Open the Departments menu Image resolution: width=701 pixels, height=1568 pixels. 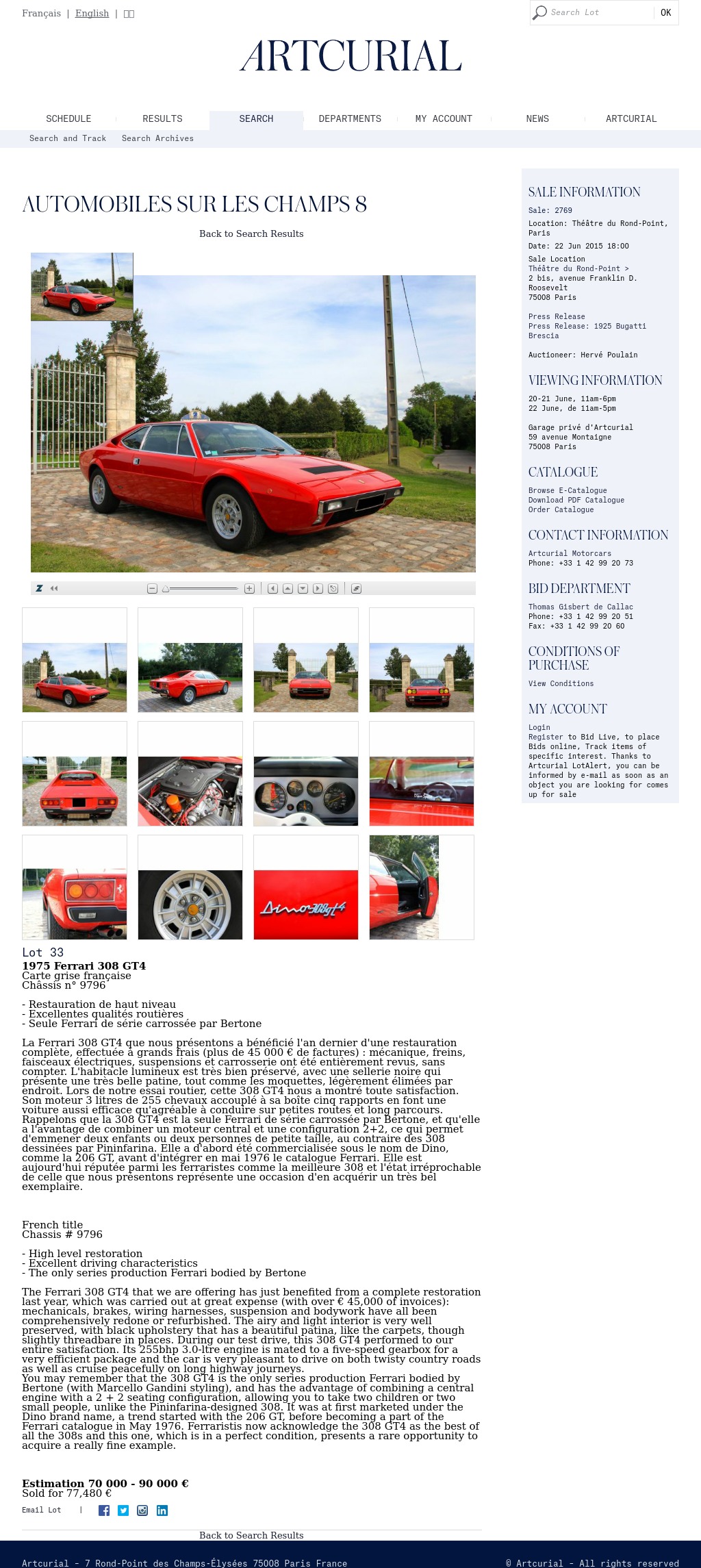350,118
